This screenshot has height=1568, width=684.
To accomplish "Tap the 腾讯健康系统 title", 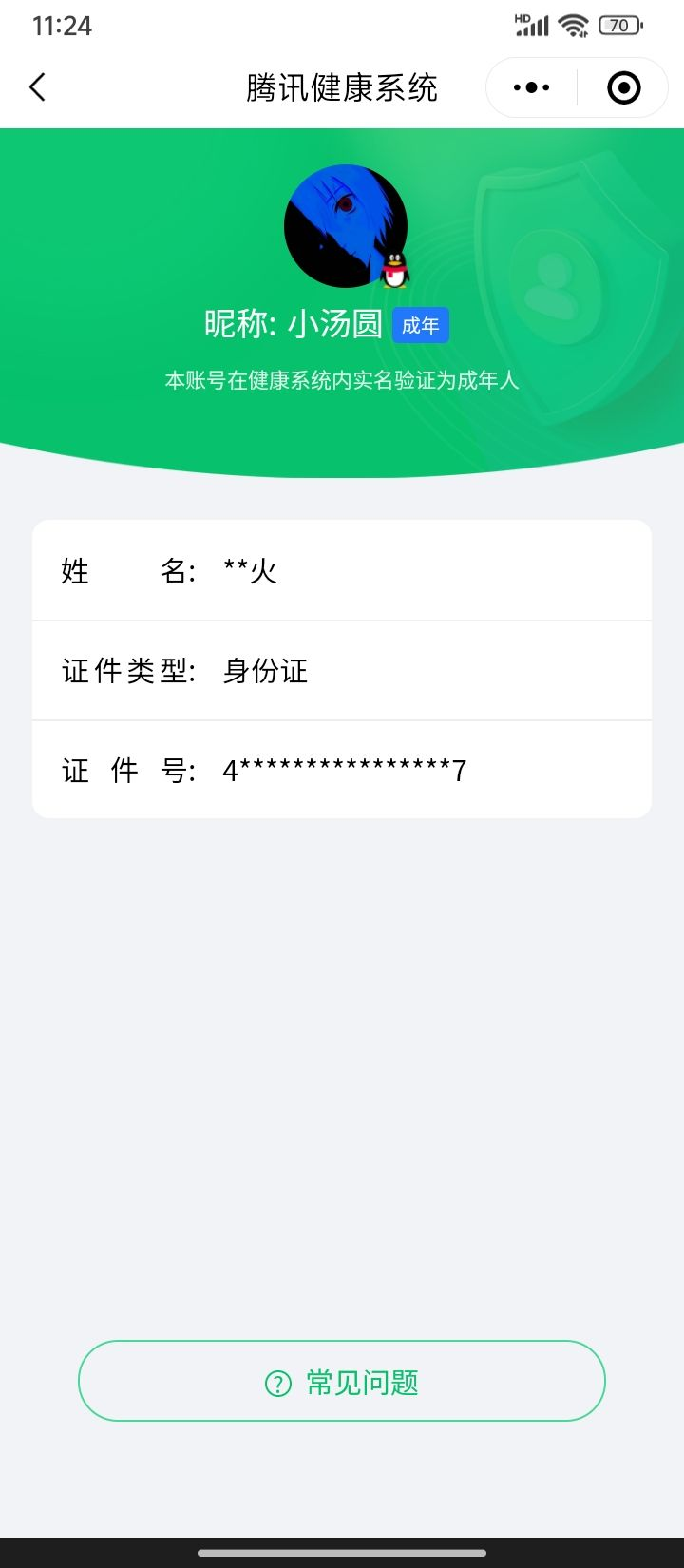I will 342,86.
